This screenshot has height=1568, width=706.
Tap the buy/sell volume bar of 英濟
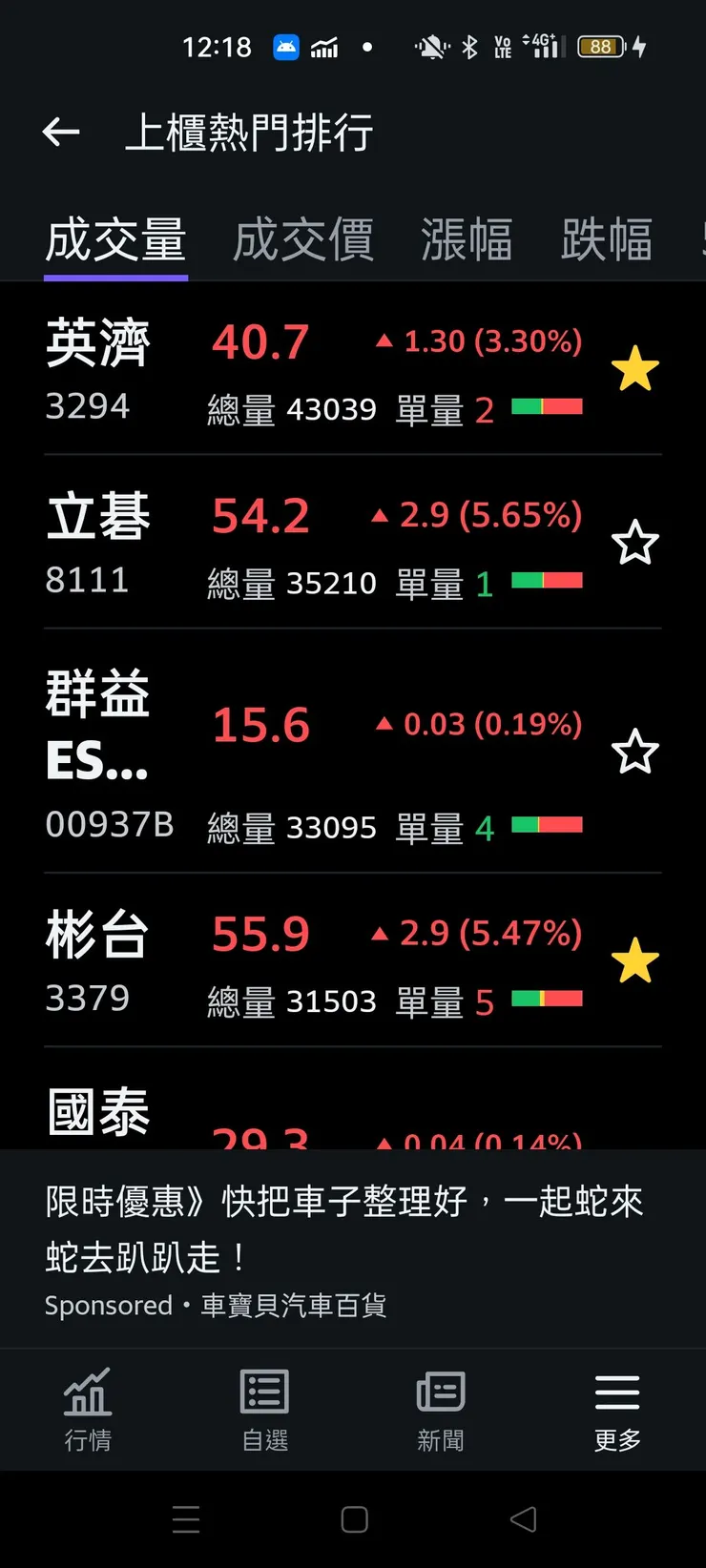point(548,406)
